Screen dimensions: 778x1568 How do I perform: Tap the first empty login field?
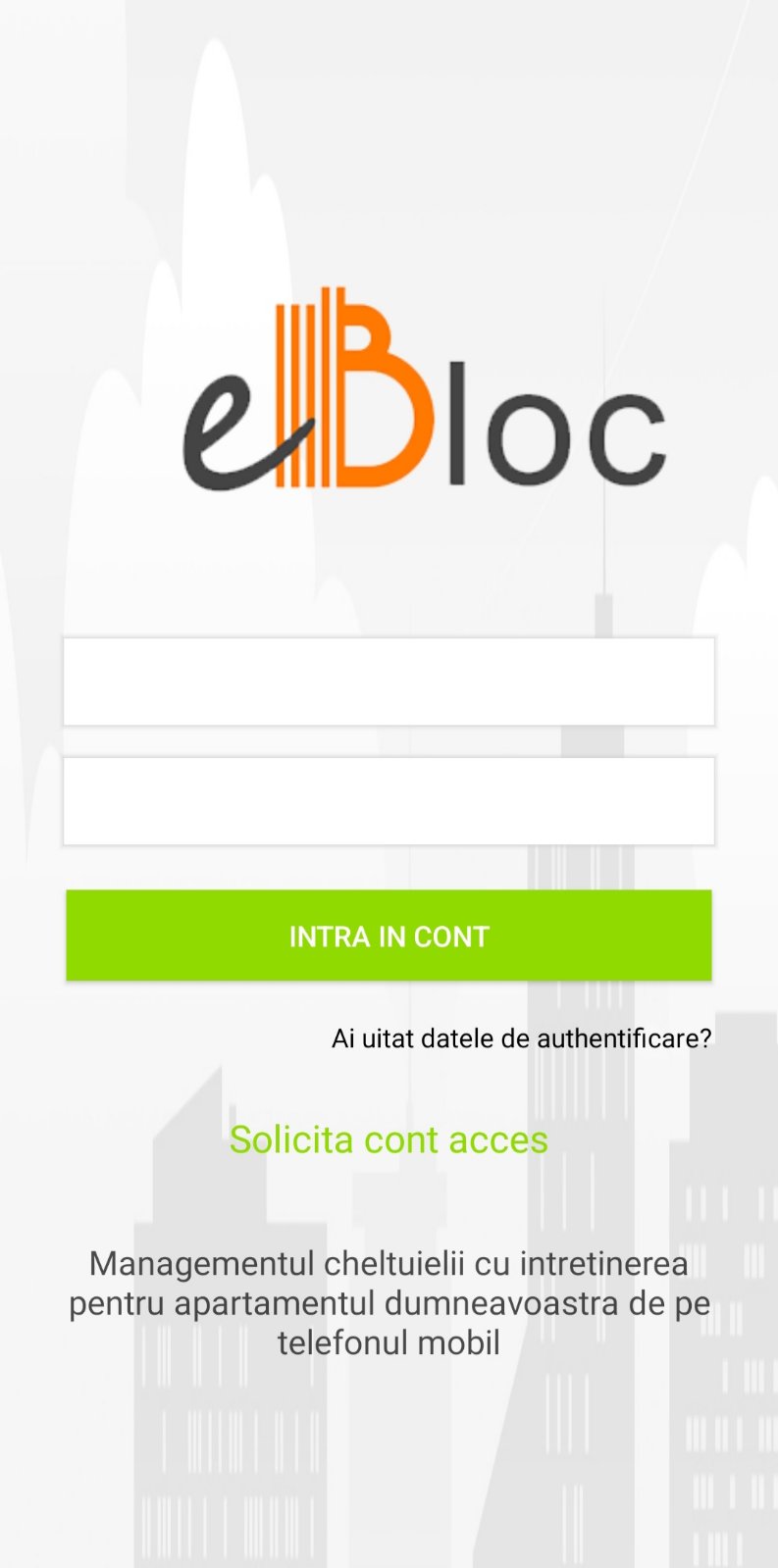click(389, 682)
